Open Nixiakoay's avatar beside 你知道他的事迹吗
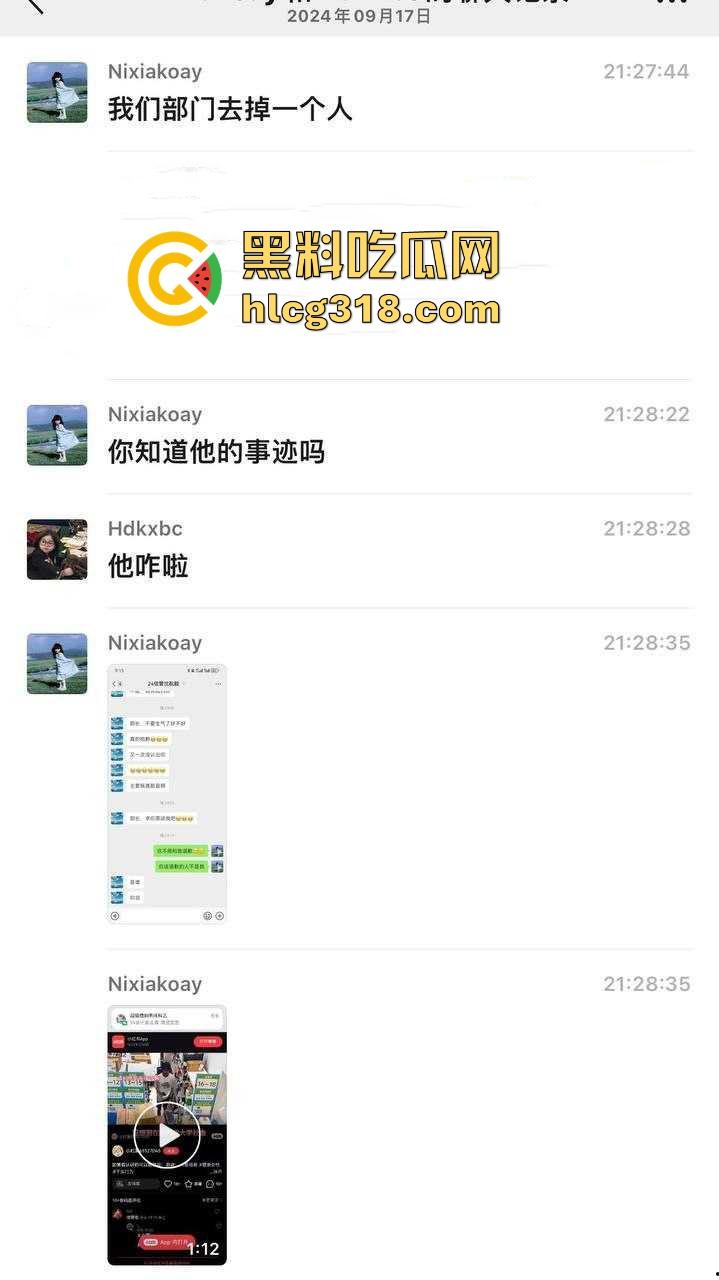The width and height of the screenshot is (719, 1280). (57, 434)
